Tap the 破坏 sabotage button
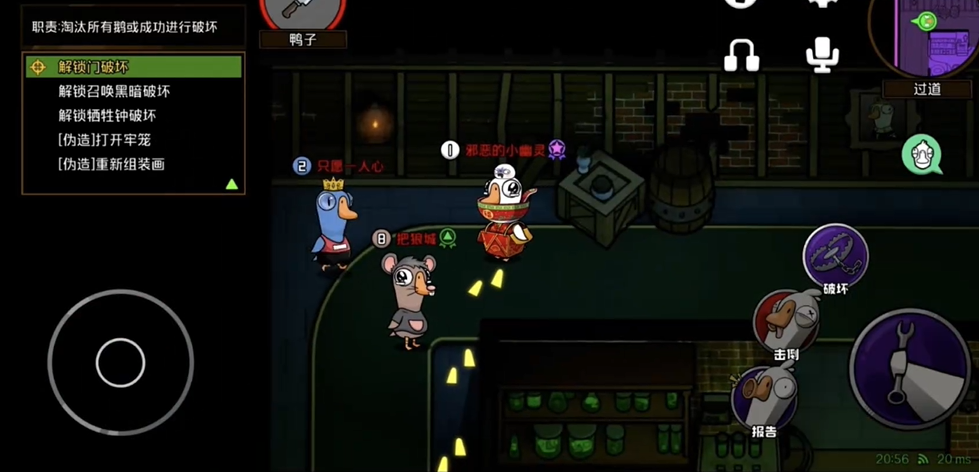 click(835, 256)
